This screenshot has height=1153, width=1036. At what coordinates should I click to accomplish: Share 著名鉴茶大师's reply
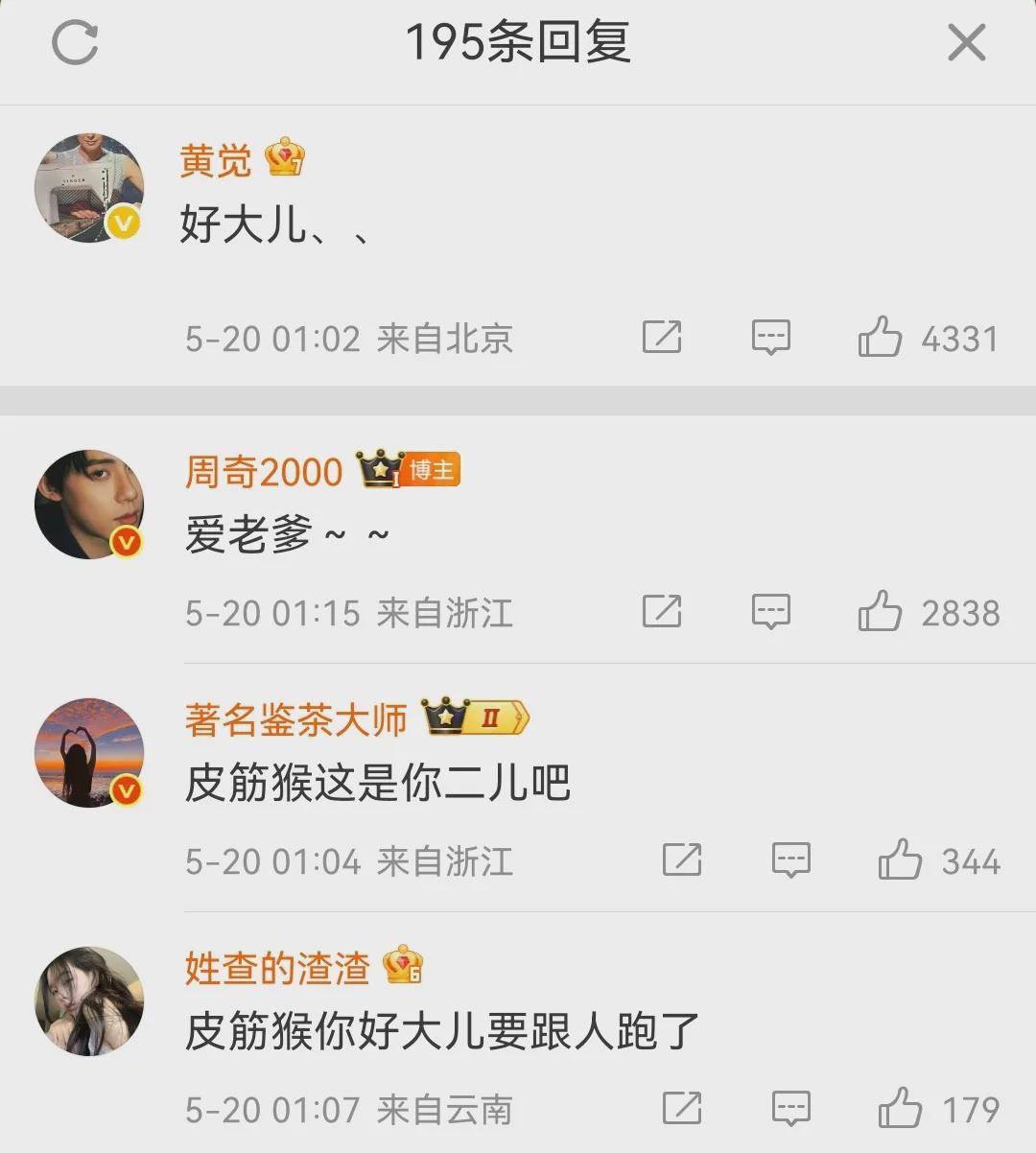682,860
